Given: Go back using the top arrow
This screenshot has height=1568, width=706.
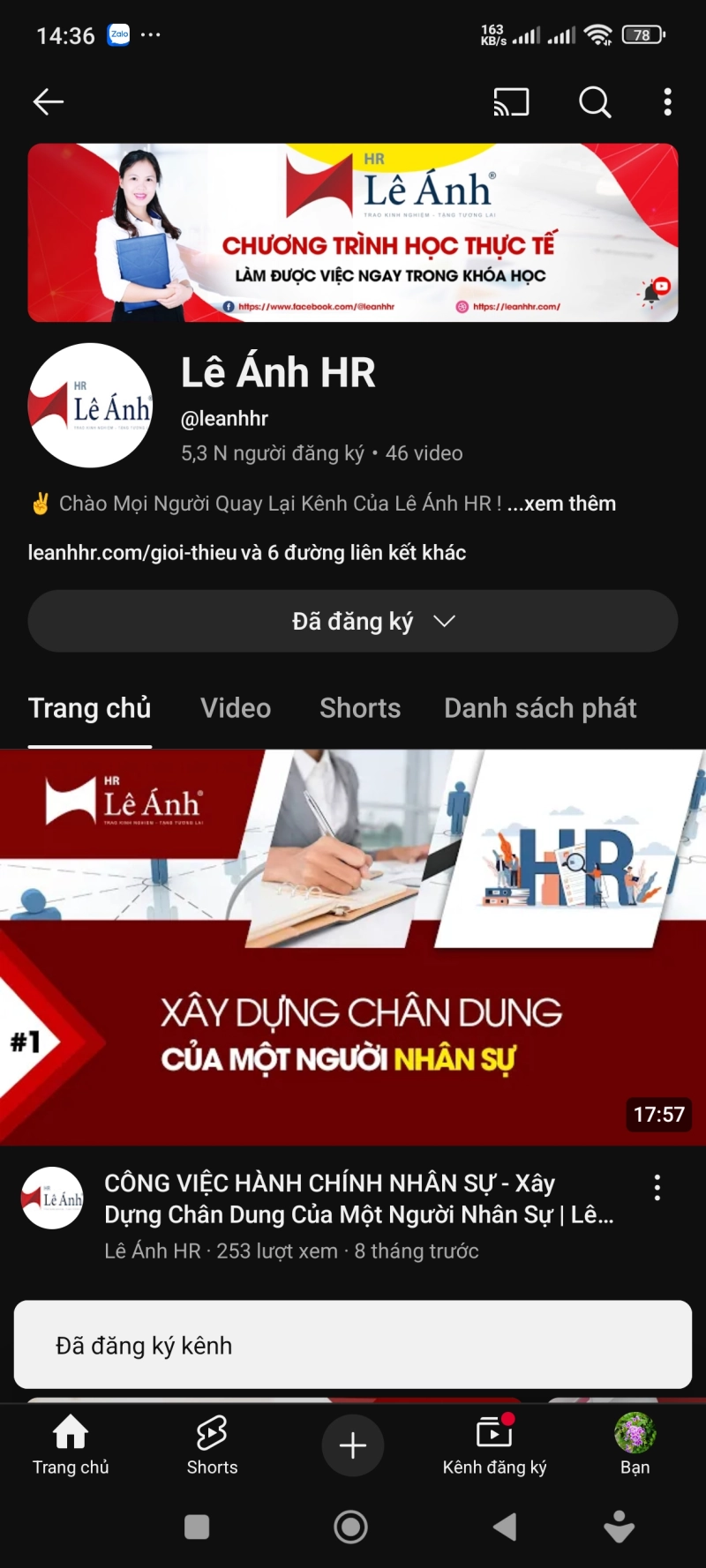Looking at the screenshot, I should 49,102.
